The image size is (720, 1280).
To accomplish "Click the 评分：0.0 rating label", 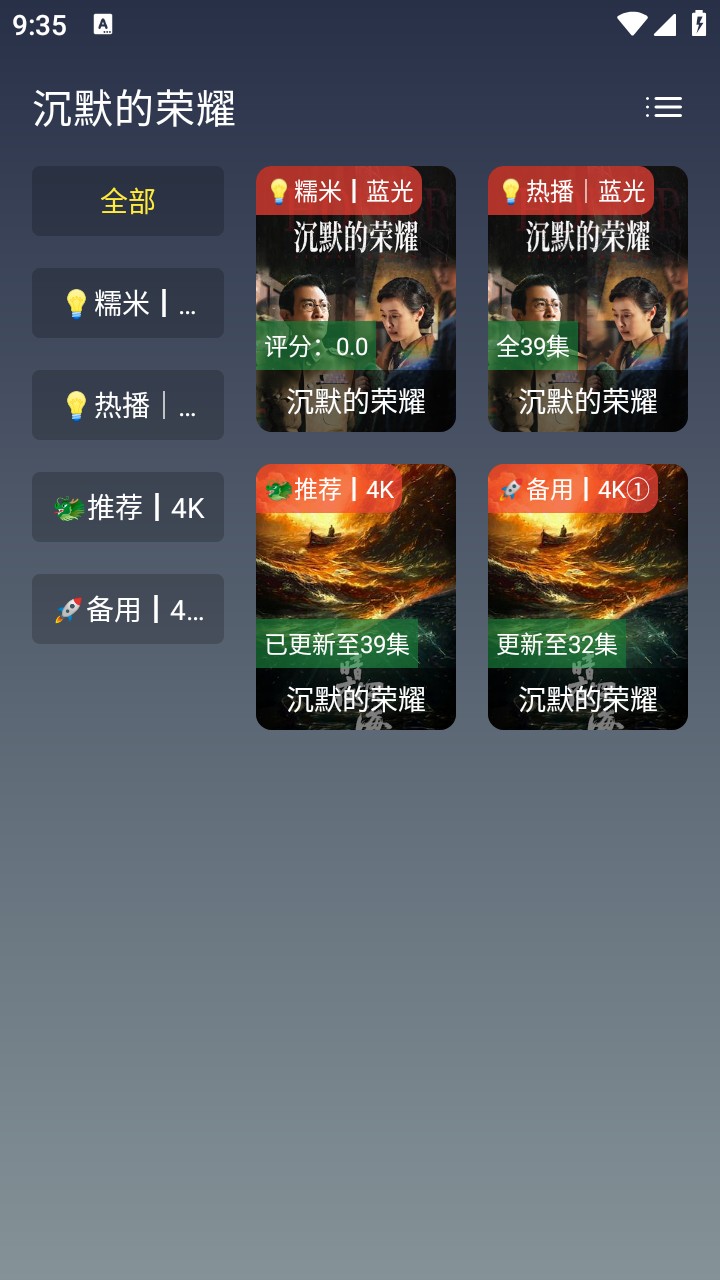I will pos(312,345).
